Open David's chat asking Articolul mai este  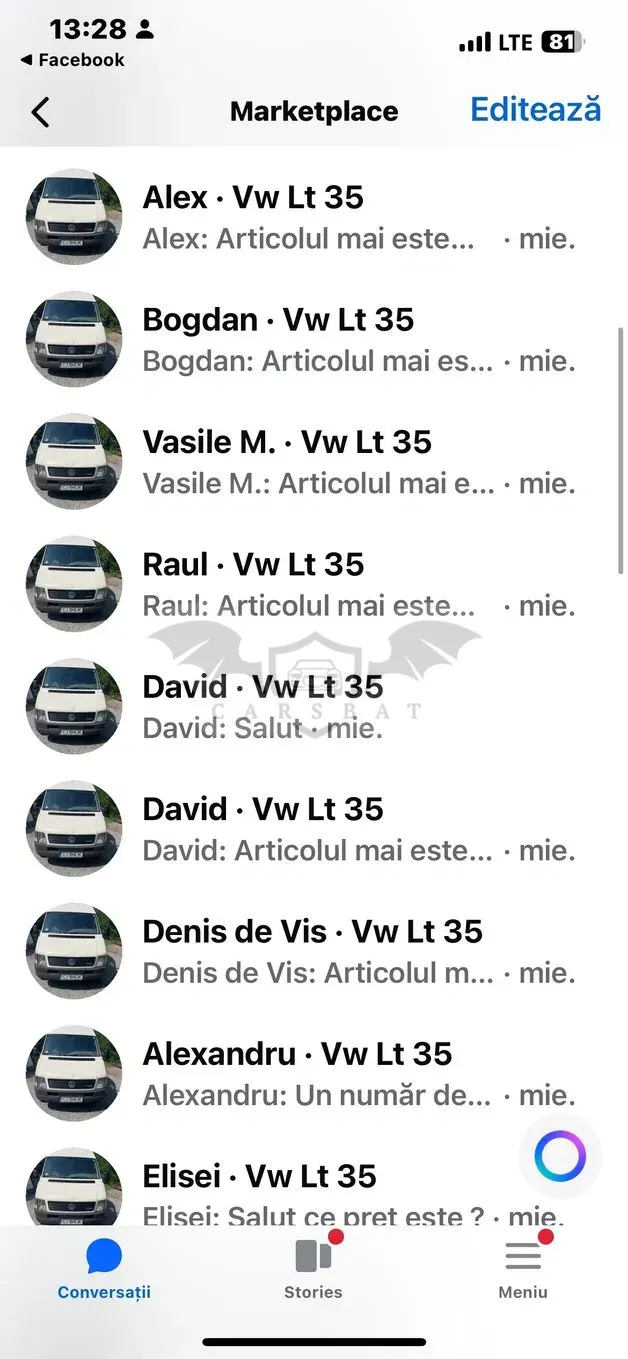coord(314,828)
